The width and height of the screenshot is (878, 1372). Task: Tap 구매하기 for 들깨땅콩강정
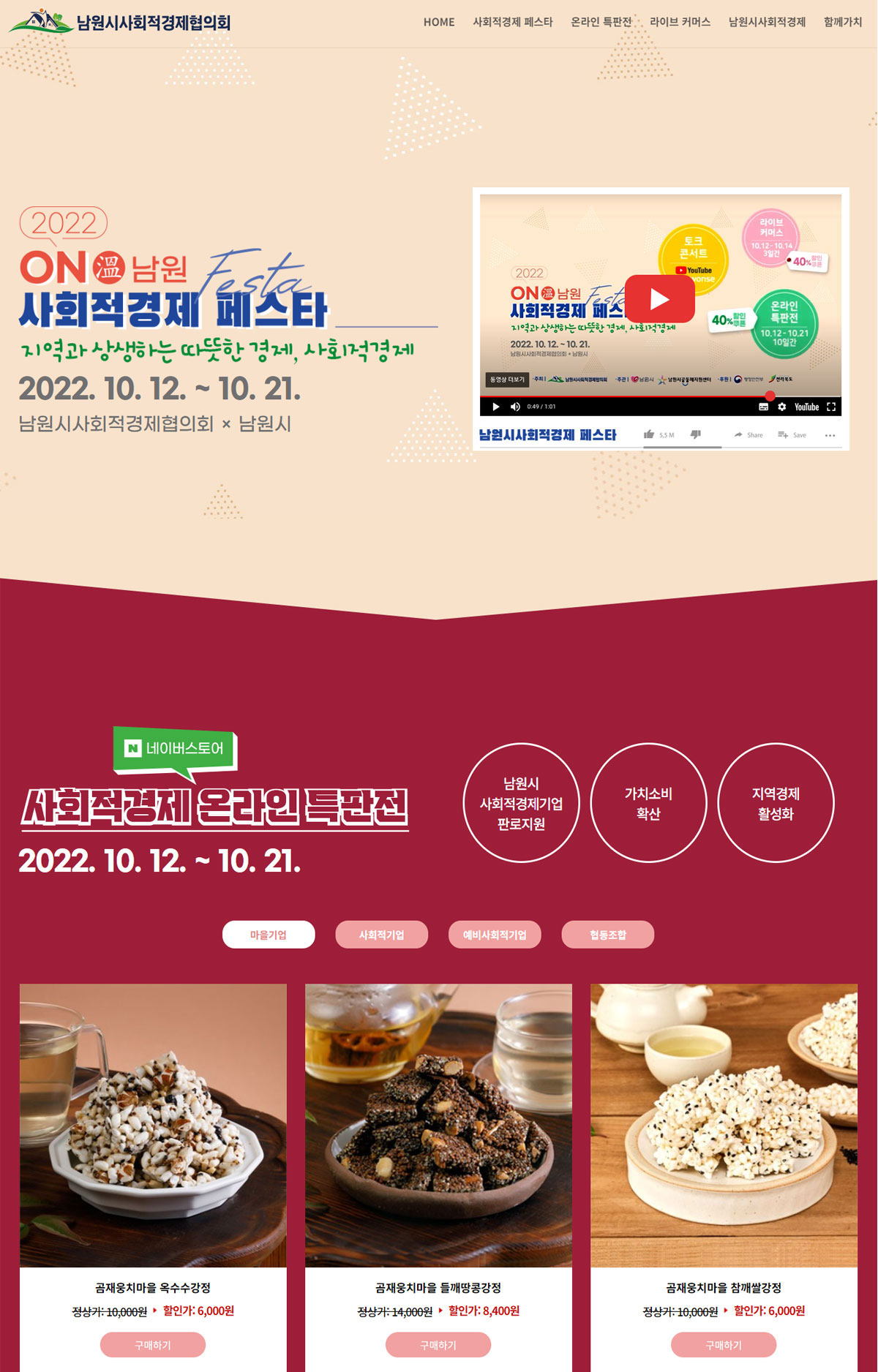[x=438, y=1344]
